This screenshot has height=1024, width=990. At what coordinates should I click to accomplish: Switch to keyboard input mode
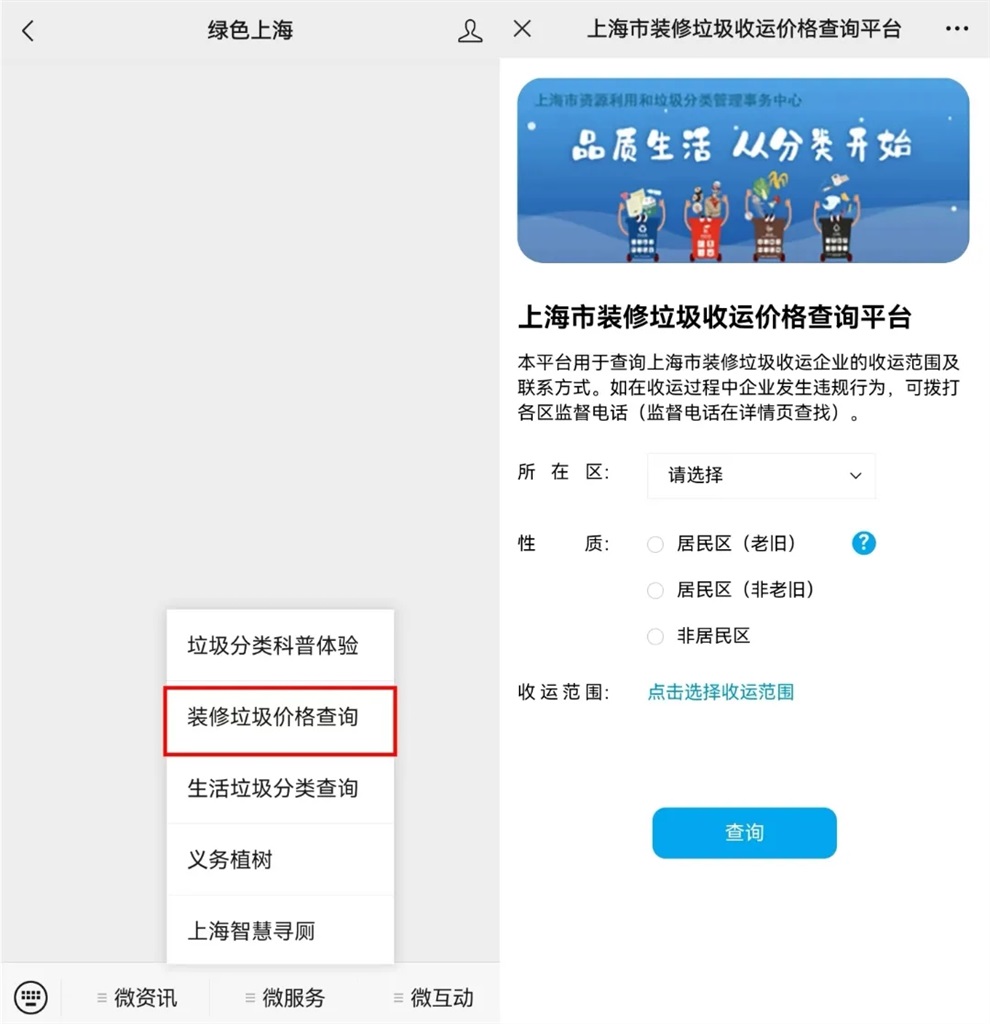coord(31,996)
